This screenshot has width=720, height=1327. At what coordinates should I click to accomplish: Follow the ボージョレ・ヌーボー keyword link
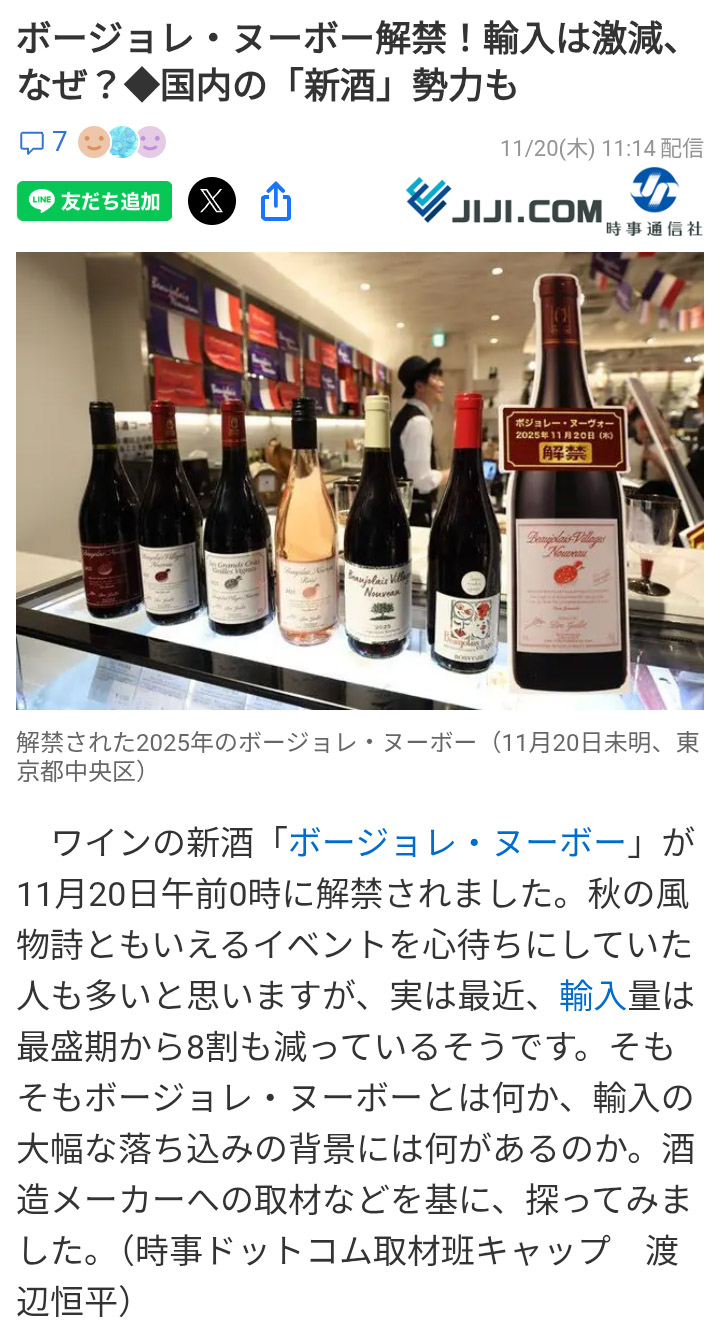(456, 842)
